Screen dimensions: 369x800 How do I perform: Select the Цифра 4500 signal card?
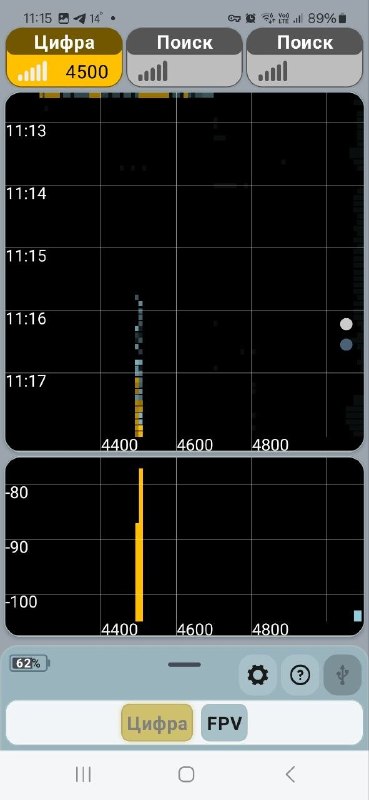(64, 58)
